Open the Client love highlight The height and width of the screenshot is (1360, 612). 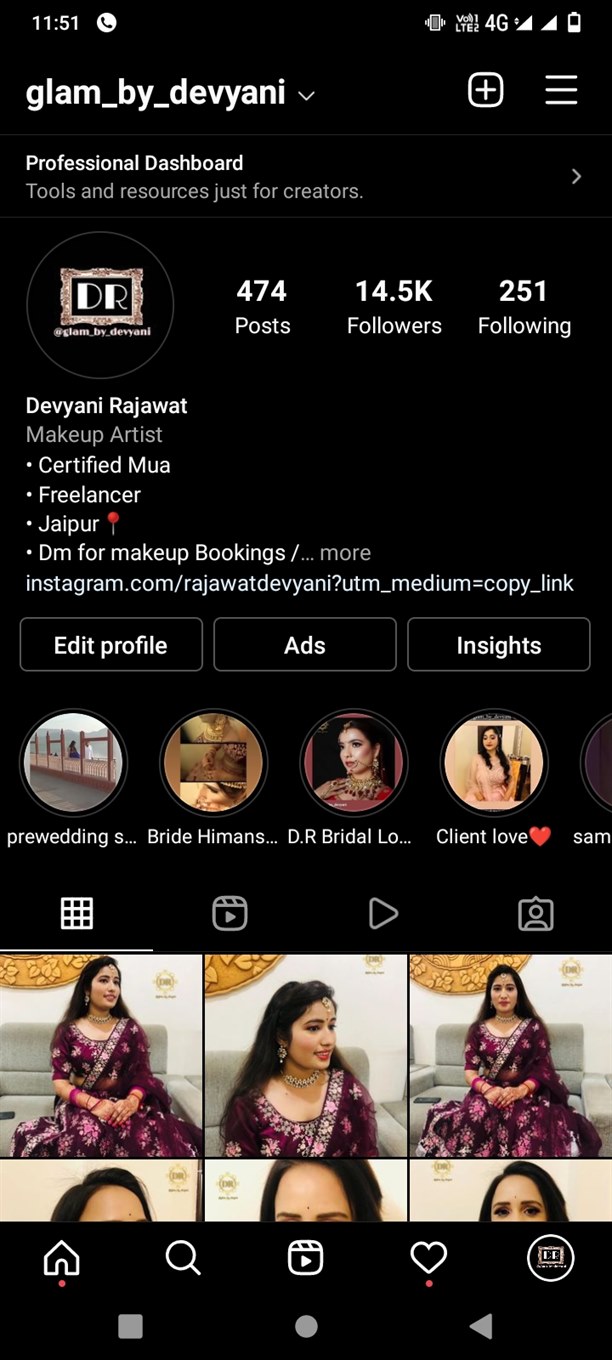coord(493,763)
